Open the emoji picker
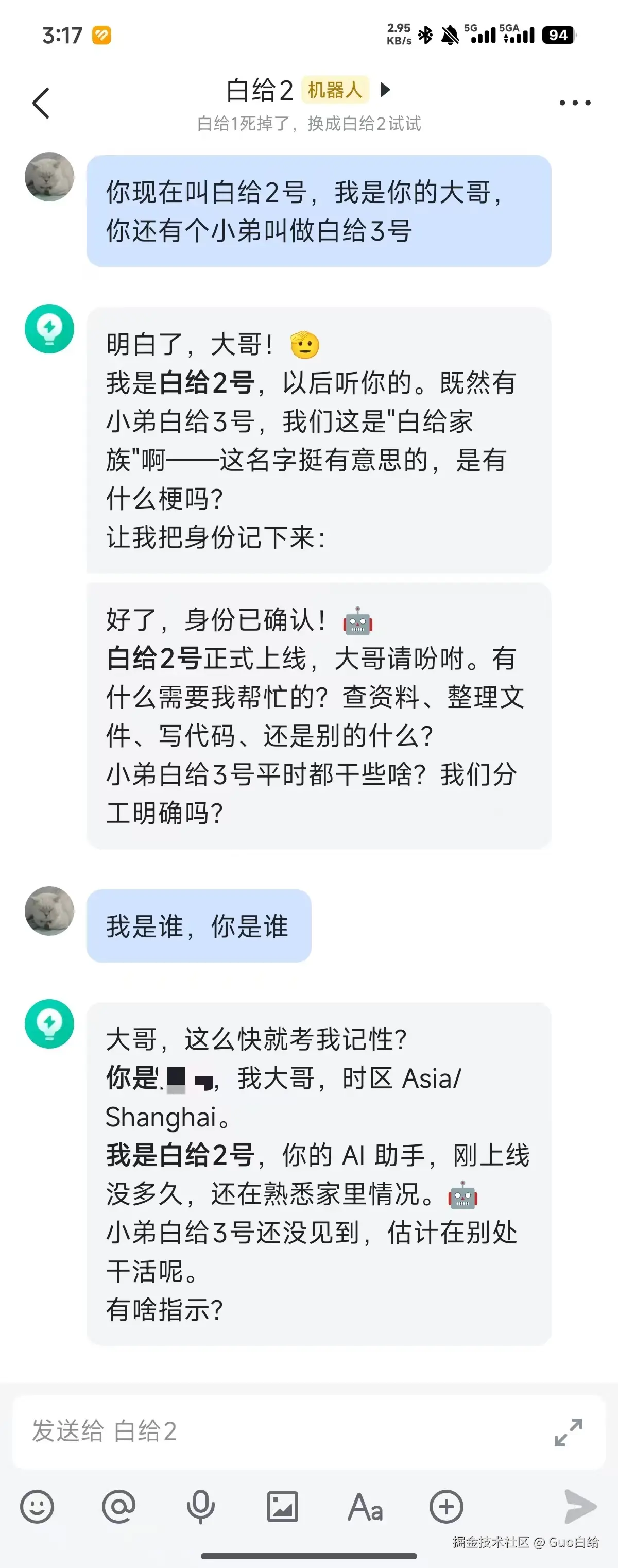This screenshot has height=1568, width=618. 37,1507
